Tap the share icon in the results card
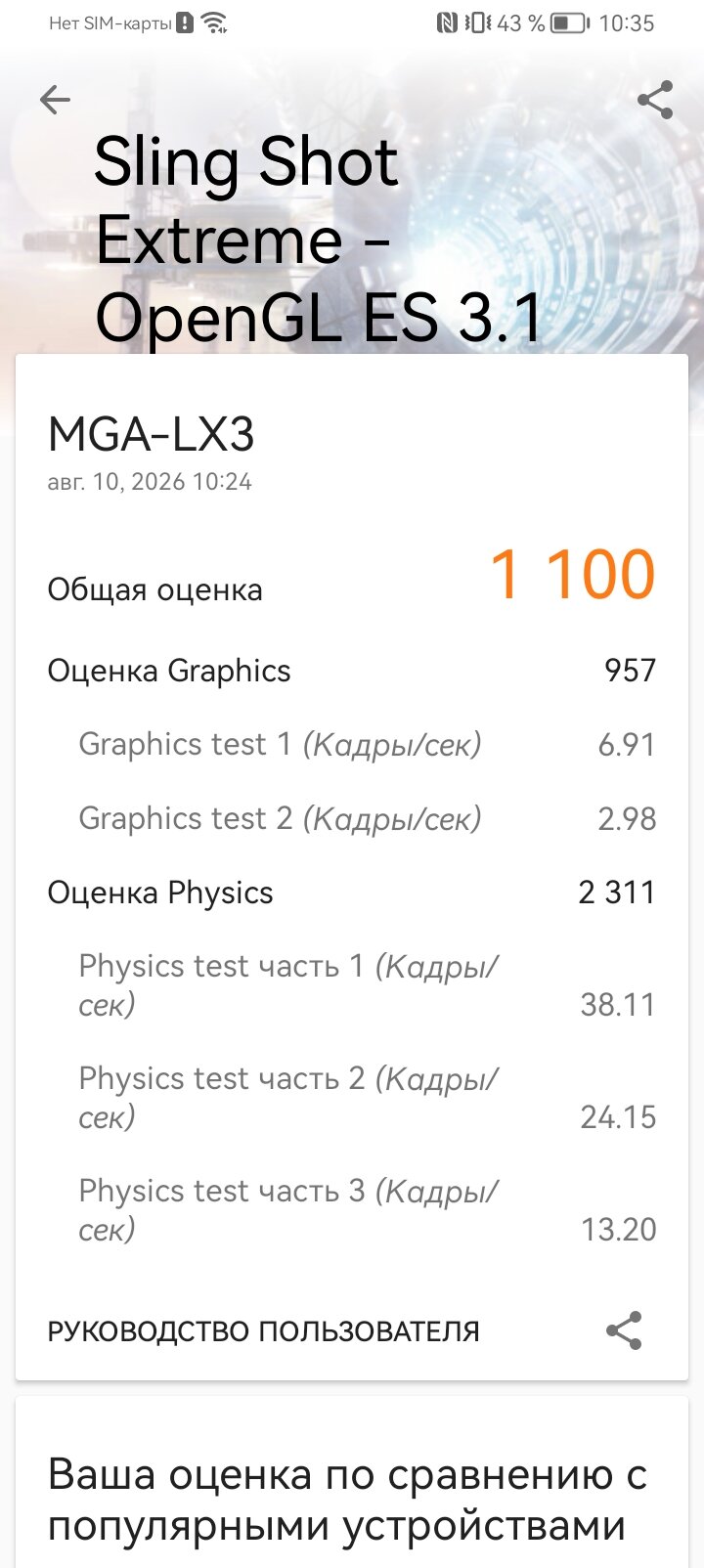The height and width of the screenshot is (1568, 704). [x=624, y=1330]
